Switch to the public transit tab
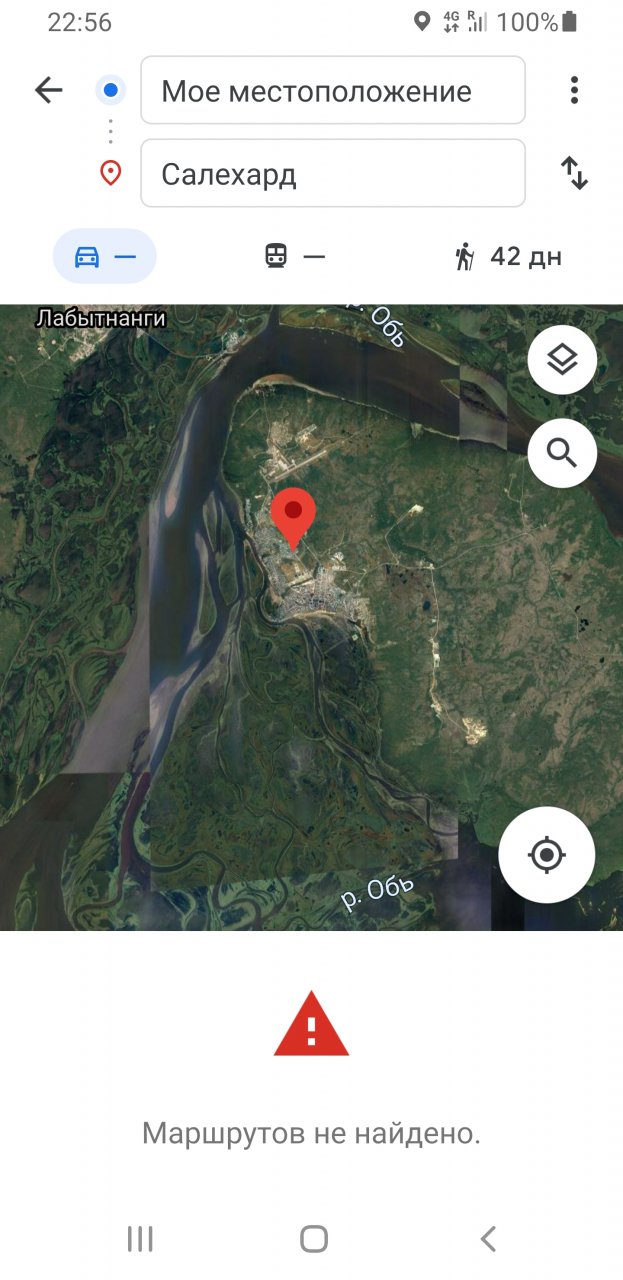The width and height of the screenshot is (623, 1280). coord(295,257)
